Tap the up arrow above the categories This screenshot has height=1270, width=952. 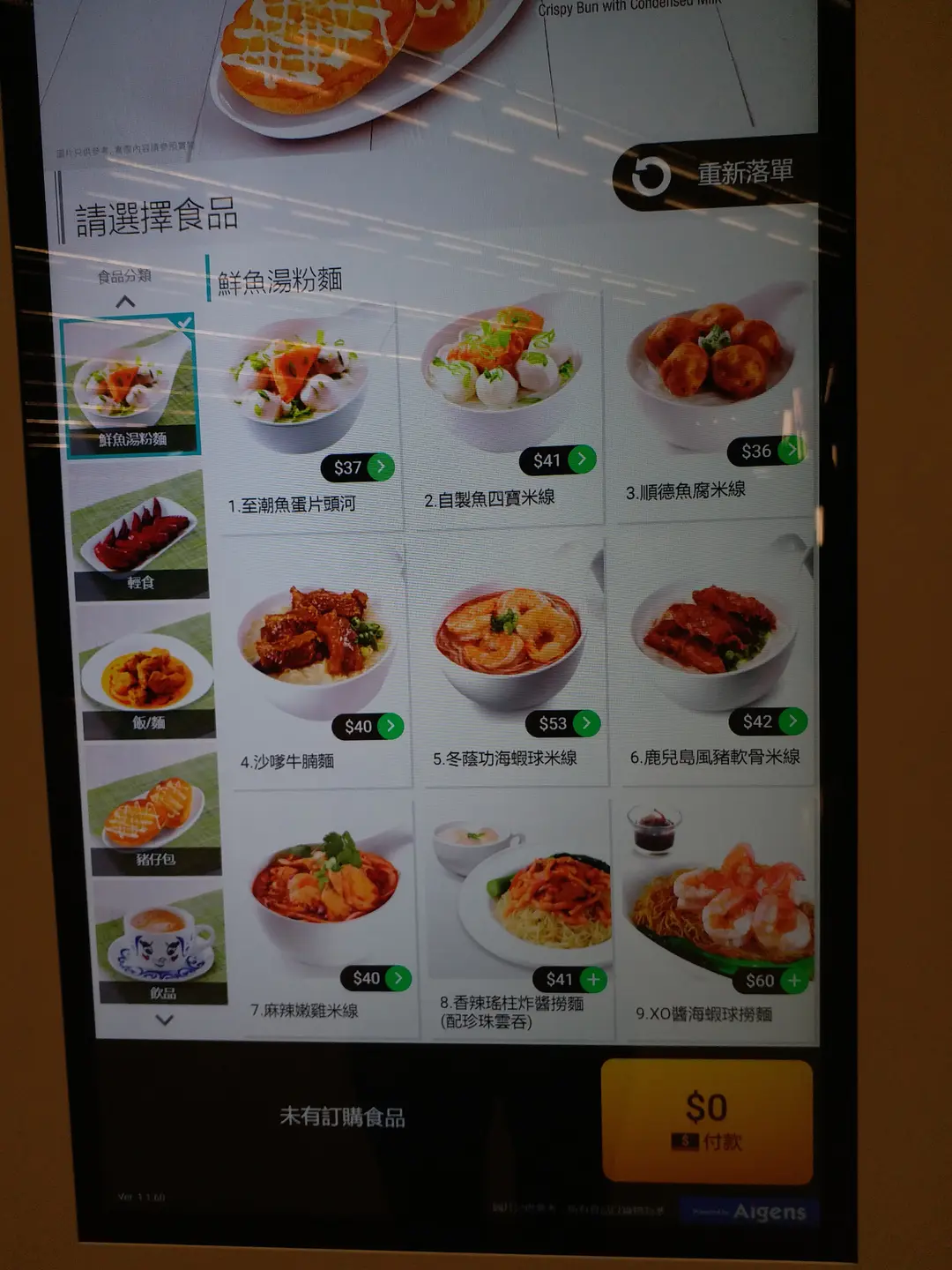[125, 303]
